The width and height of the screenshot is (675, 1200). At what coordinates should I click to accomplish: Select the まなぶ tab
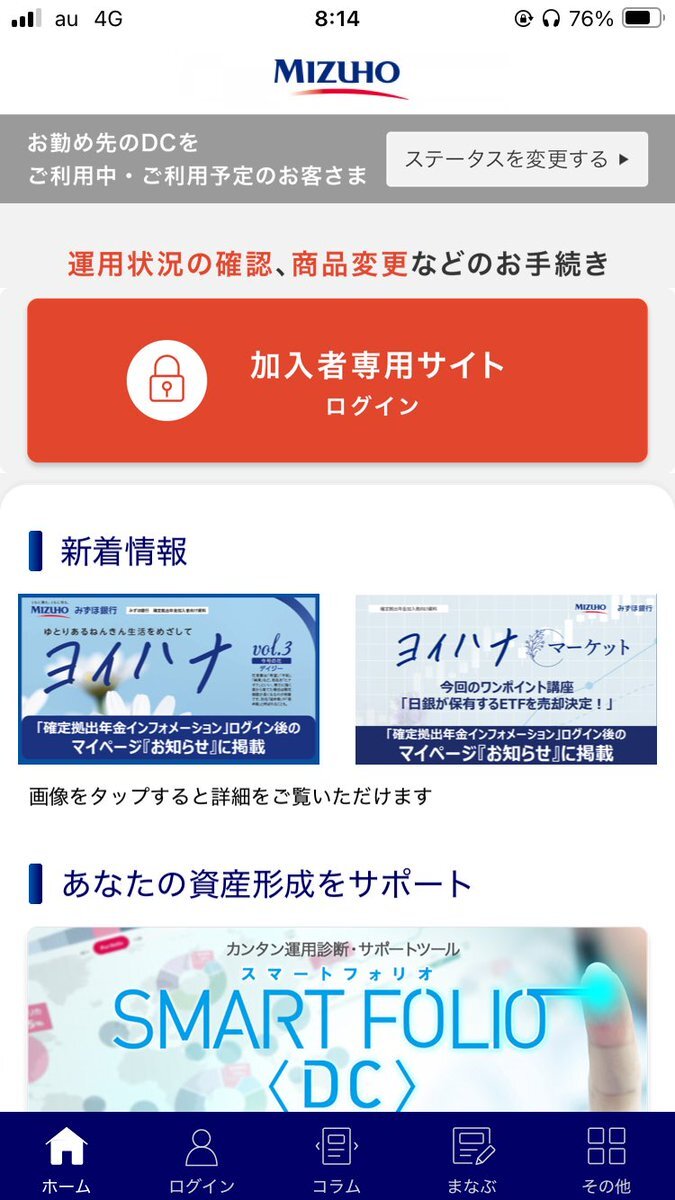pyautogui.click(x=472, y=1159)
